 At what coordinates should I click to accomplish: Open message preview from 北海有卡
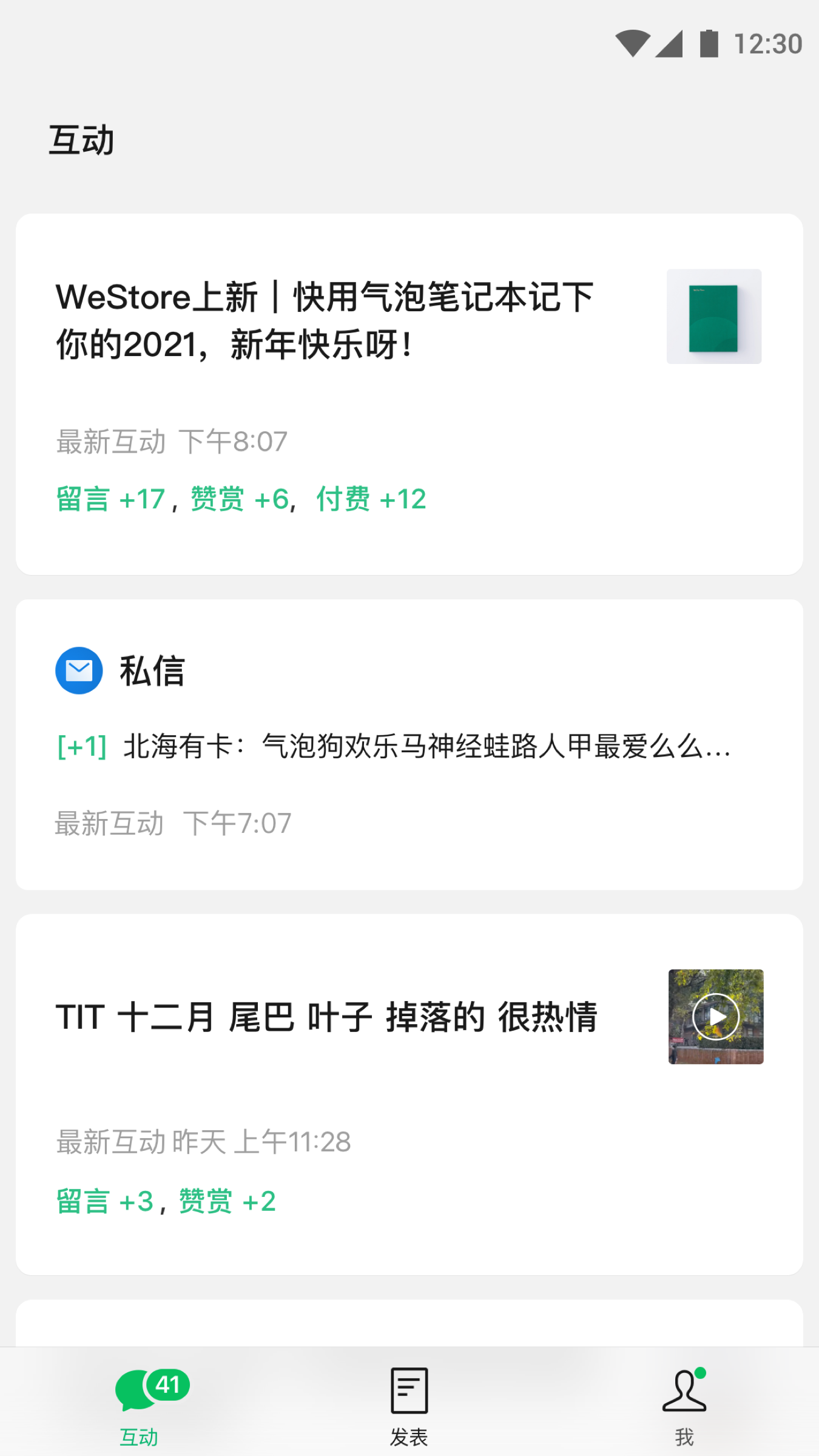click(394, 748)
